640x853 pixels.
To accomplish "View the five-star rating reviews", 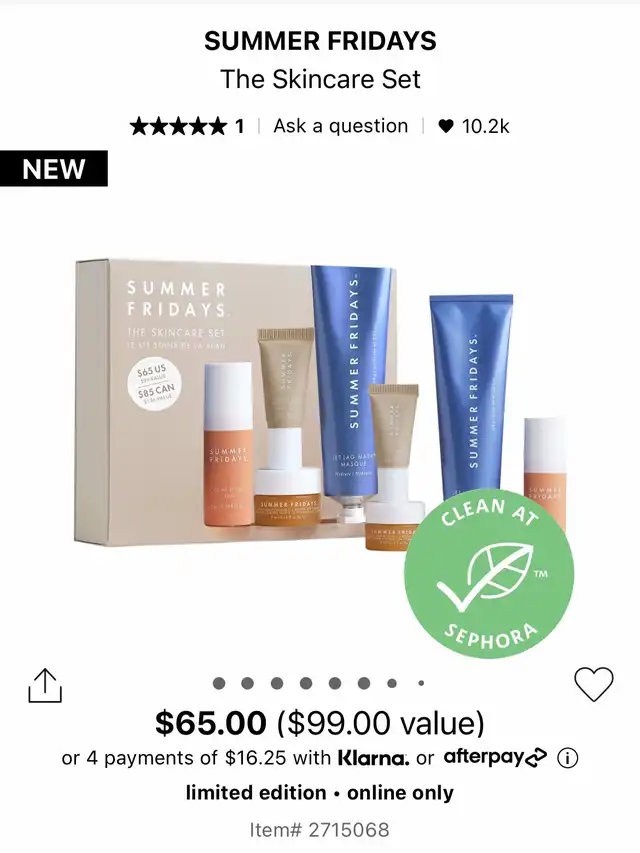I will (x=186, y=126).
